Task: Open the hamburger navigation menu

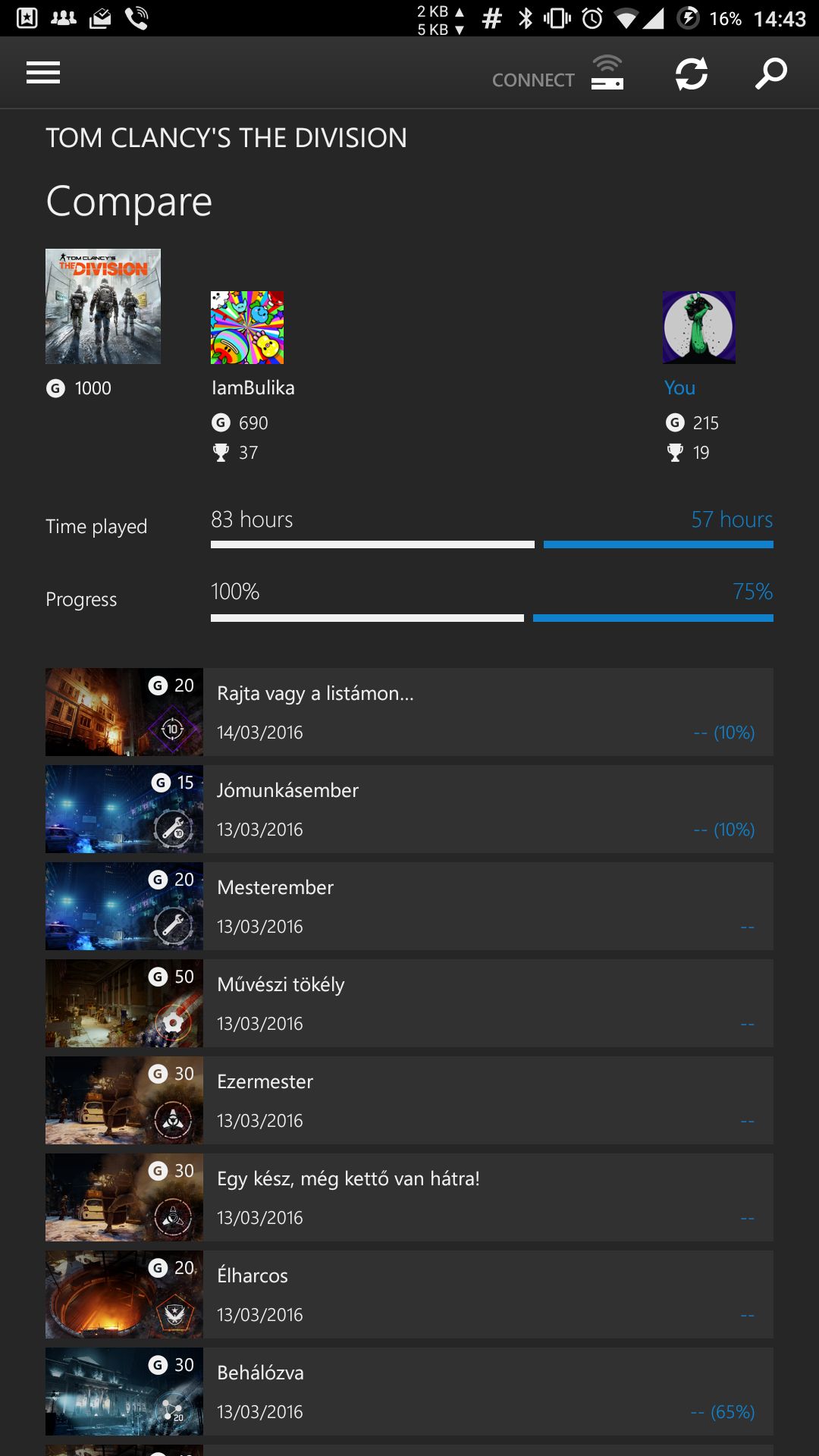Action: [x=43, y=73]
